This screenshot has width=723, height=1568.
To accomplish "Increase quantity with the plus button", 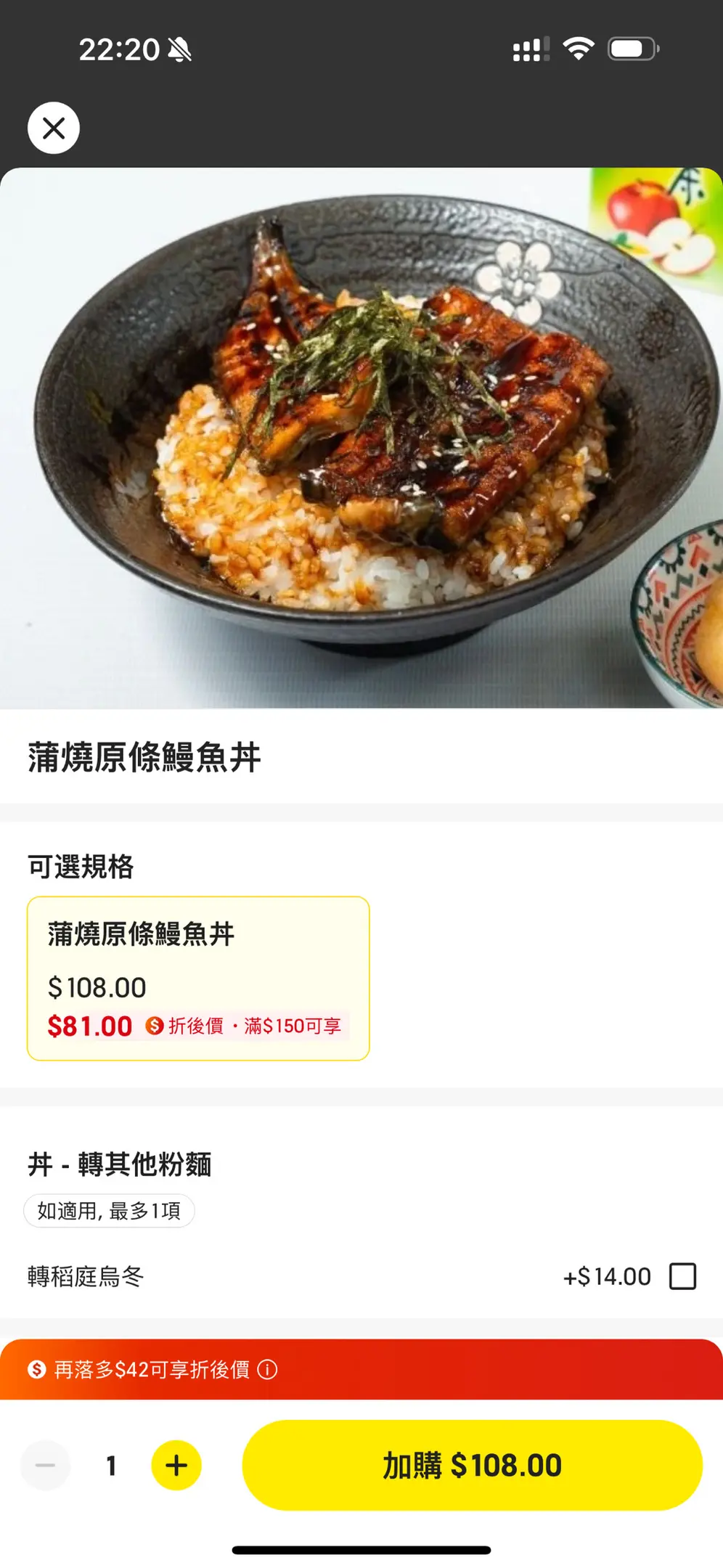I will point(176,1466).
